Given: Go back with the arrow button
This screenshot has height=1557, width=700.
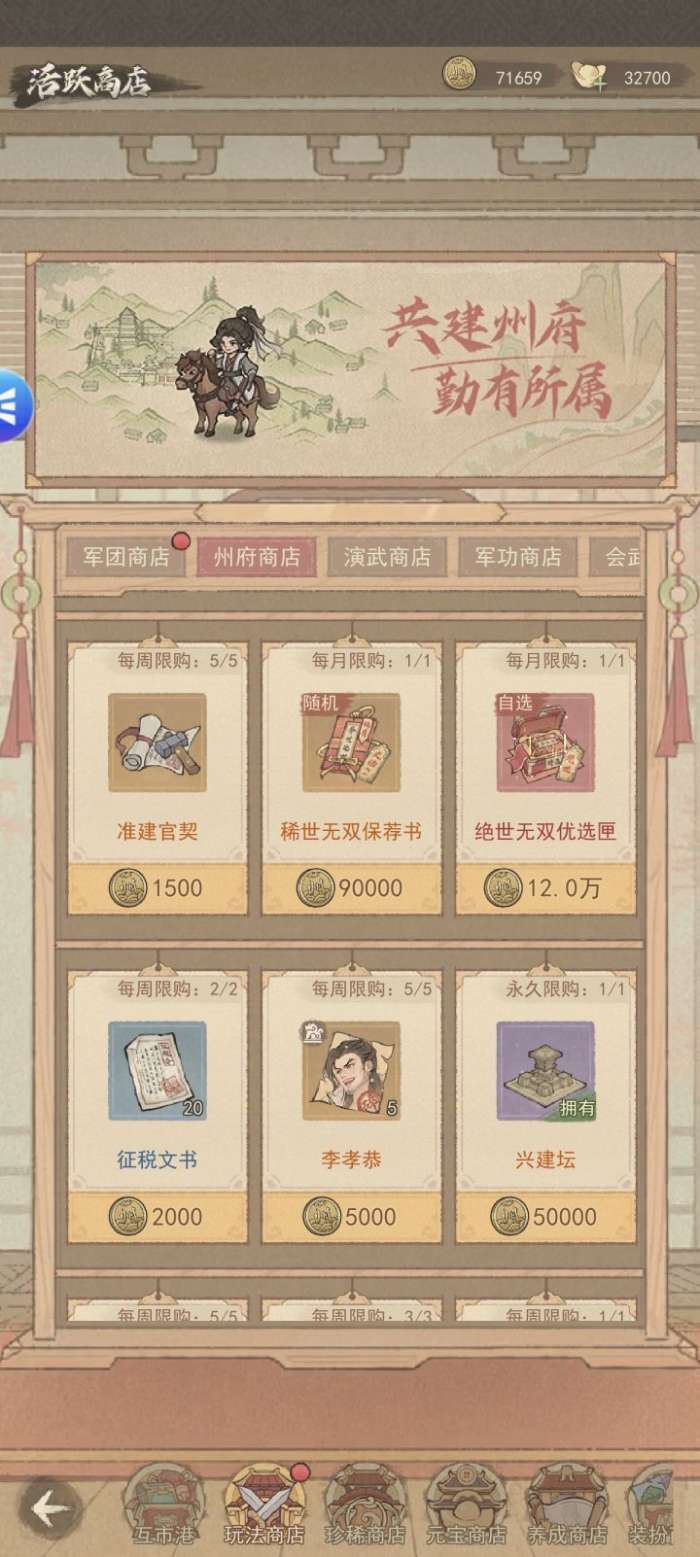Looking at the screenshot, I should (50, 1509).
